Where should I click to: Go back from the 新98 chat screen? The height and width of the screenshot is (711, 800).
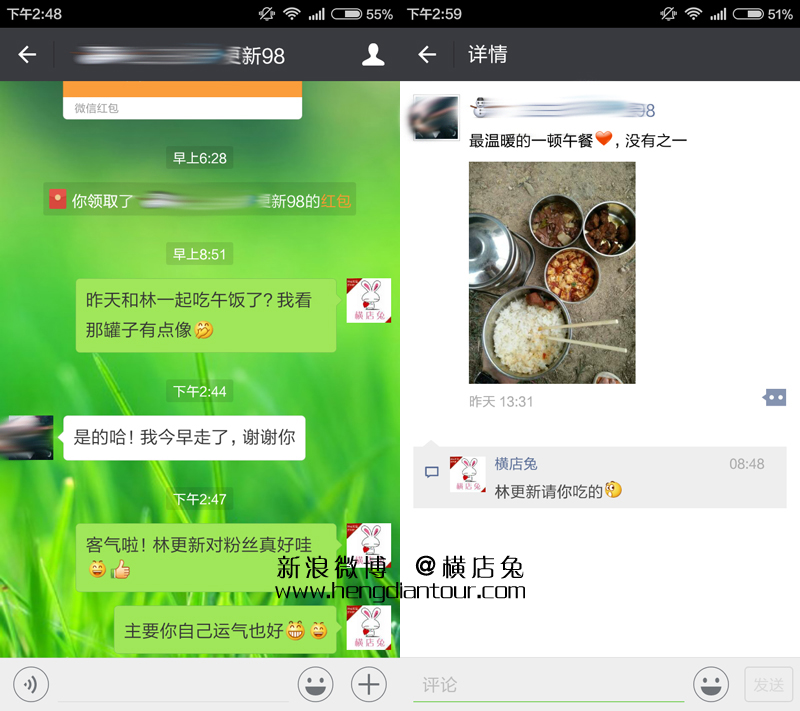click(x=27, y=55)
